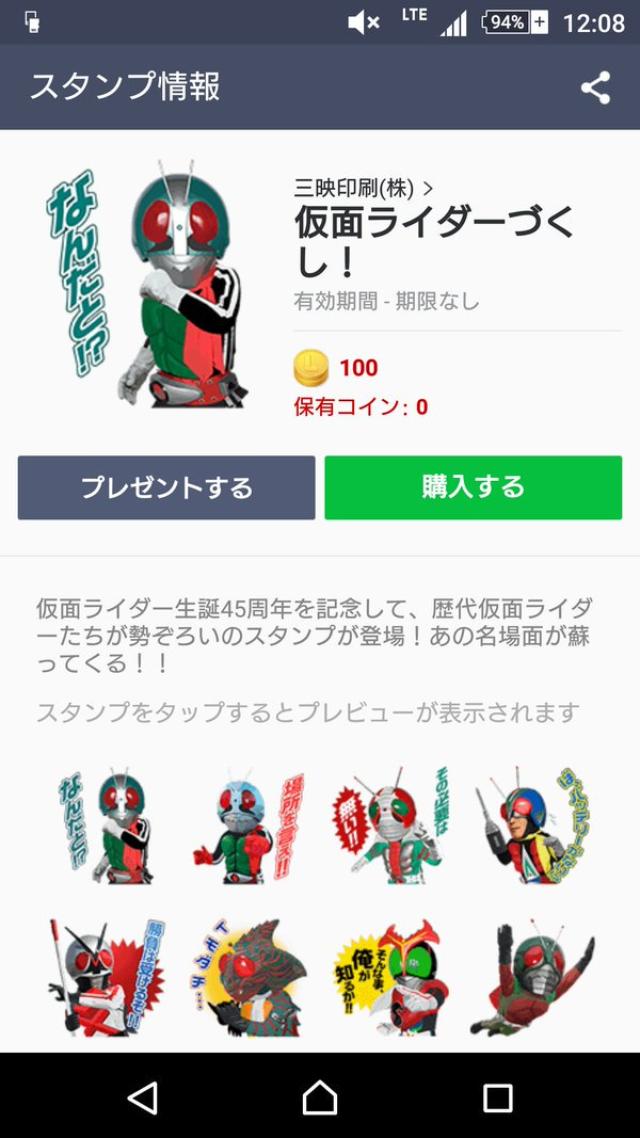Share this sticker pack
Screen dimensions: 640x1138
click(x=595, y=88)
